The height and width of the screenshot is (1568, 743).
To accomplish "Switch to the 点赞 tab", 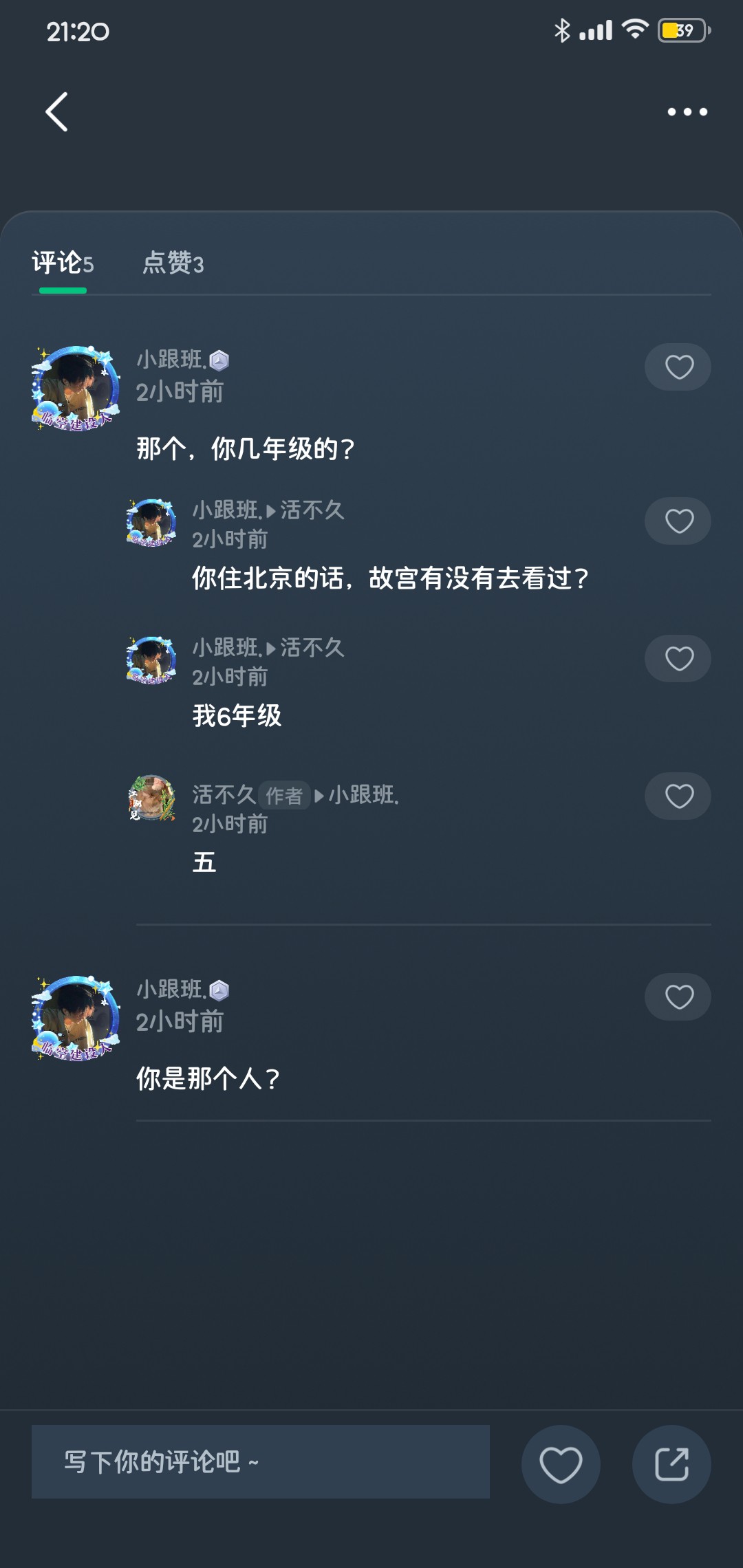I will pyautogui.click(x=173, y=263).
